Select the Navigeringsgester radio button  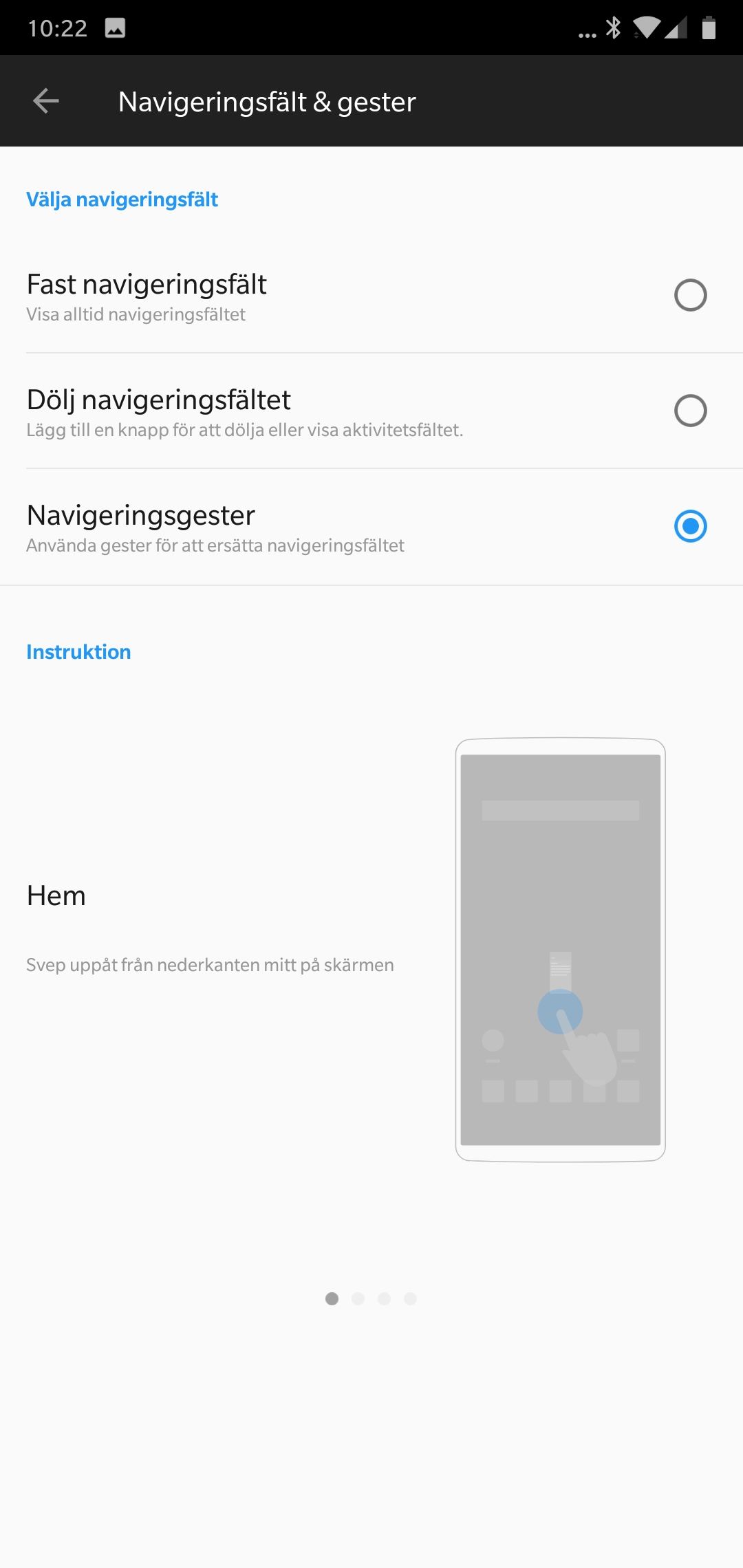click(x=690, y=527)
